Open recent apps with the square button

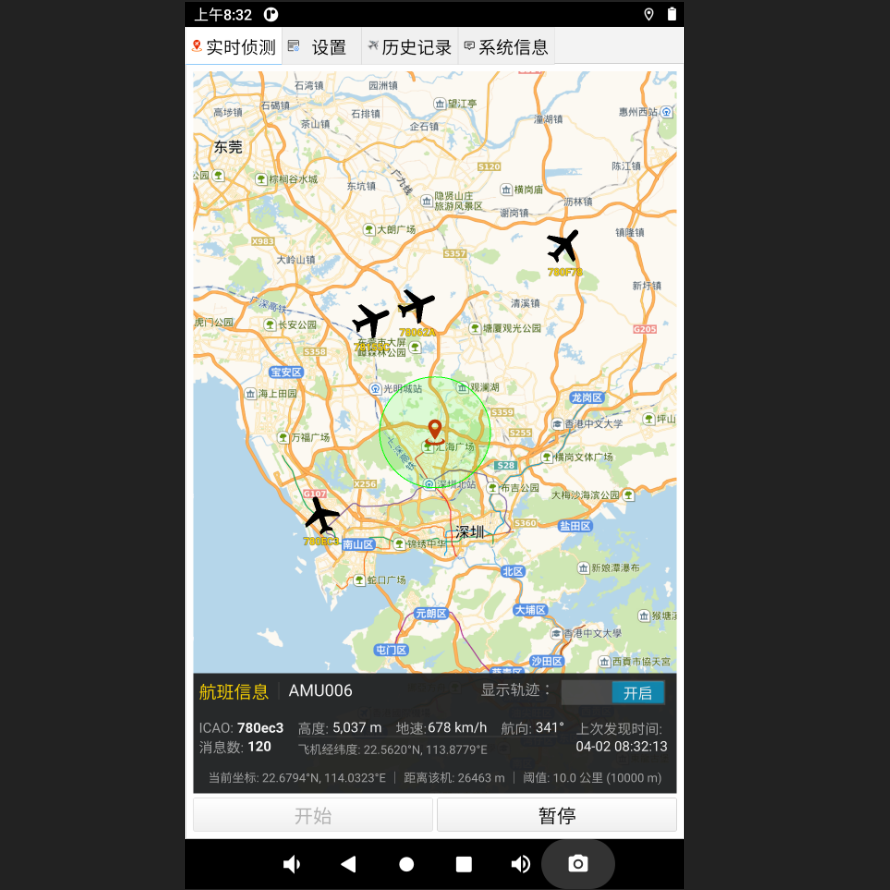coord(464,864)
